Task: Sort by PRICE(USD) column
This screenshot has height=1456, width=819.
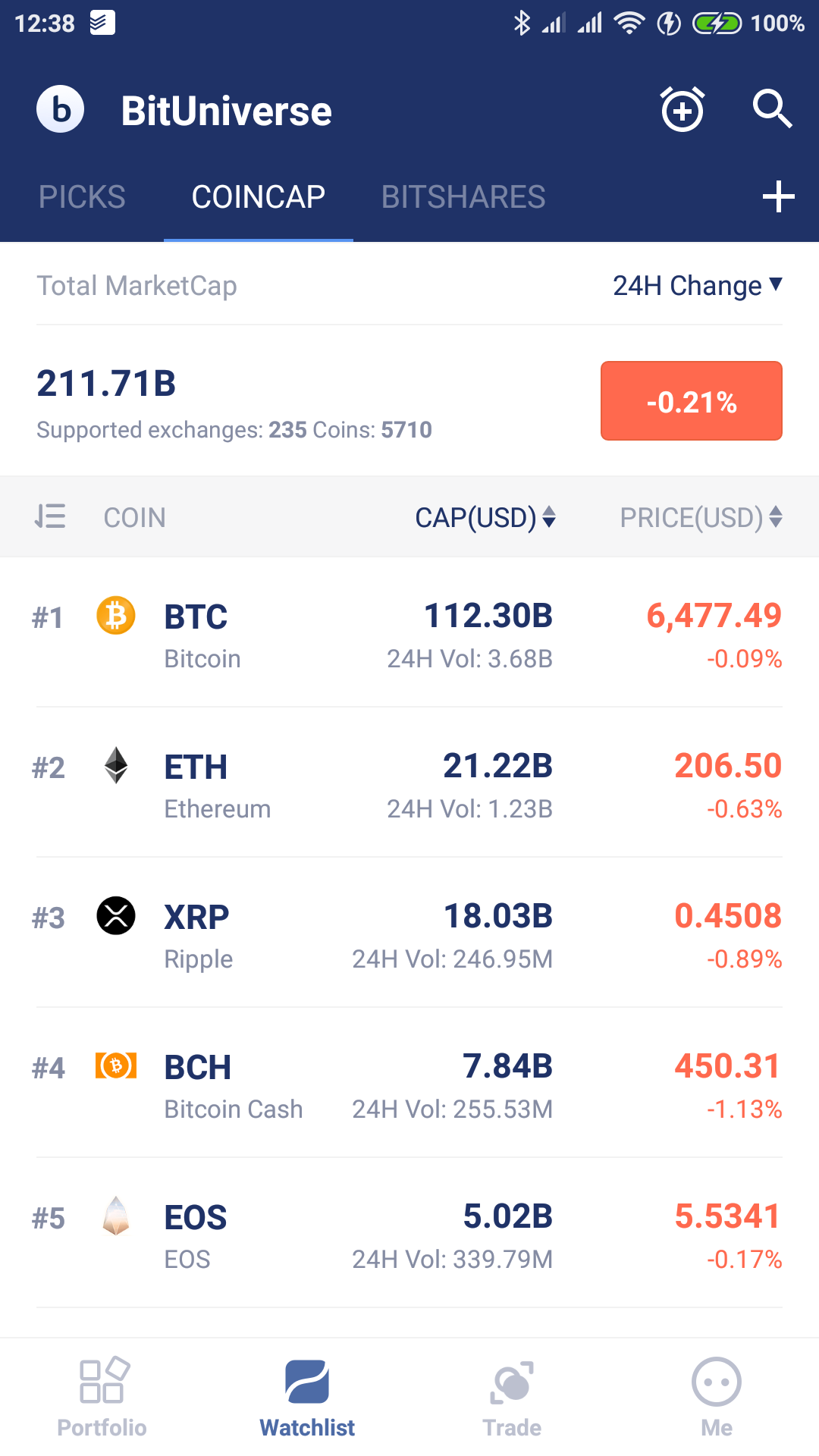Action: (x=701, y=517)
